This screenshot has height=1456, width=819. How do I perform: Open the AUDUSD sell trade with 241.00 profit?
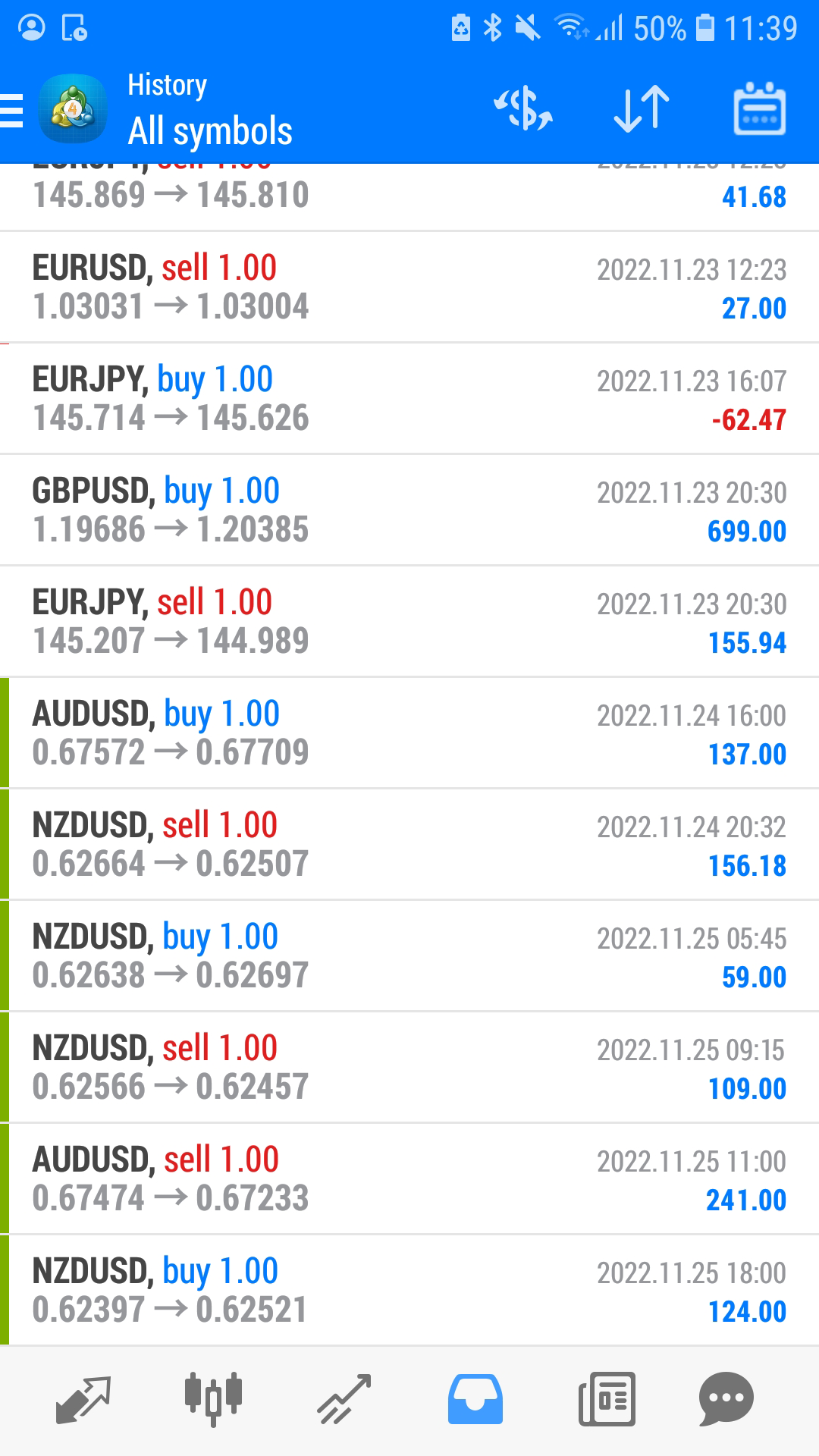tap(409, 1179)
